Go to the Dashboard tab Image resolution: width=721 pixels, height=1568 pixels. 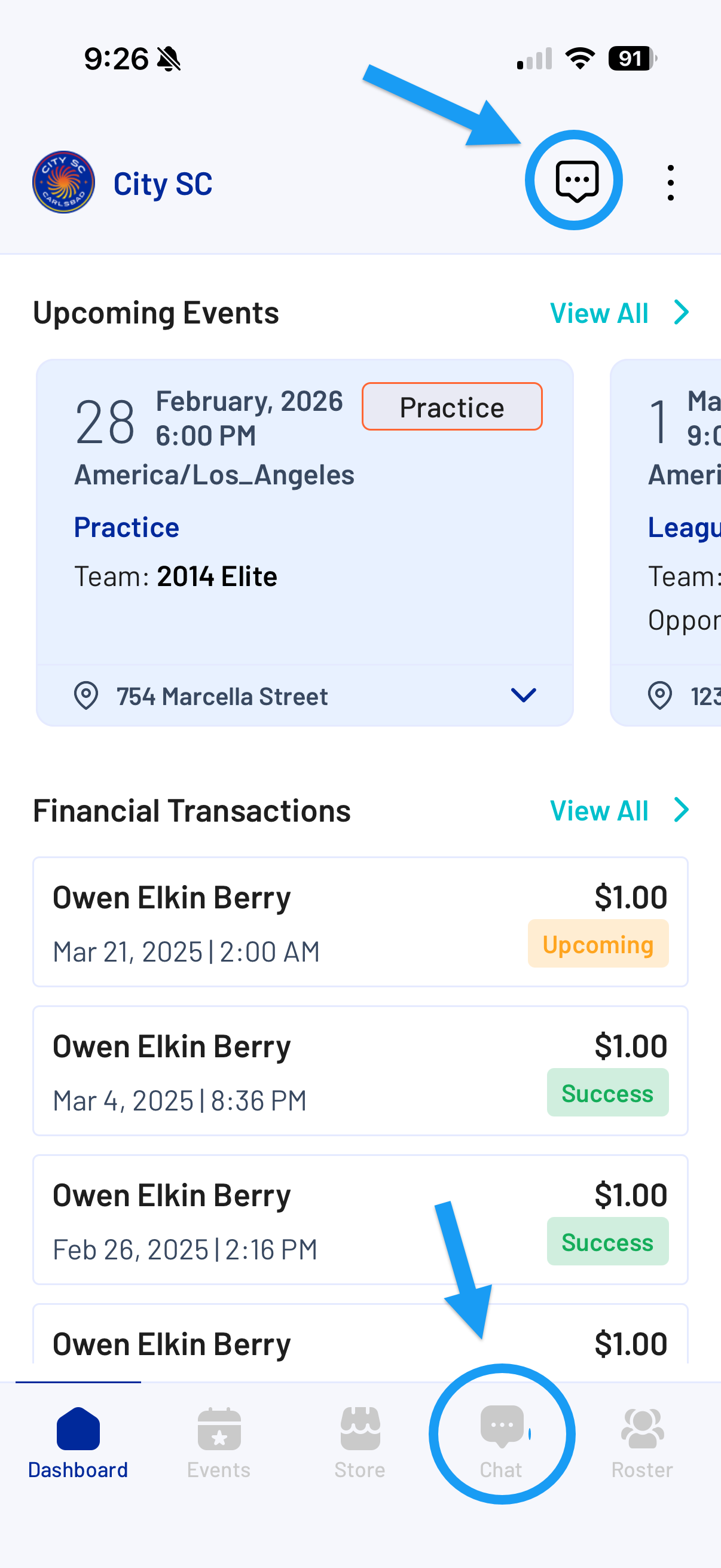click(78, 1442)
